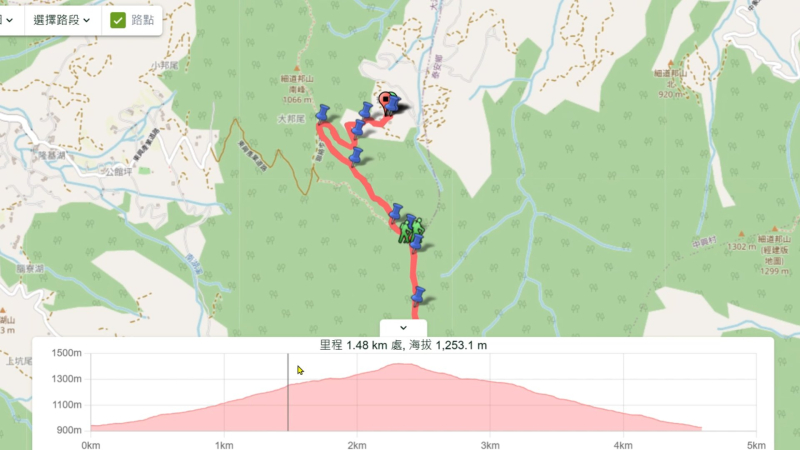Open the partially hidden leftmost toolbar dropdown

8,19
